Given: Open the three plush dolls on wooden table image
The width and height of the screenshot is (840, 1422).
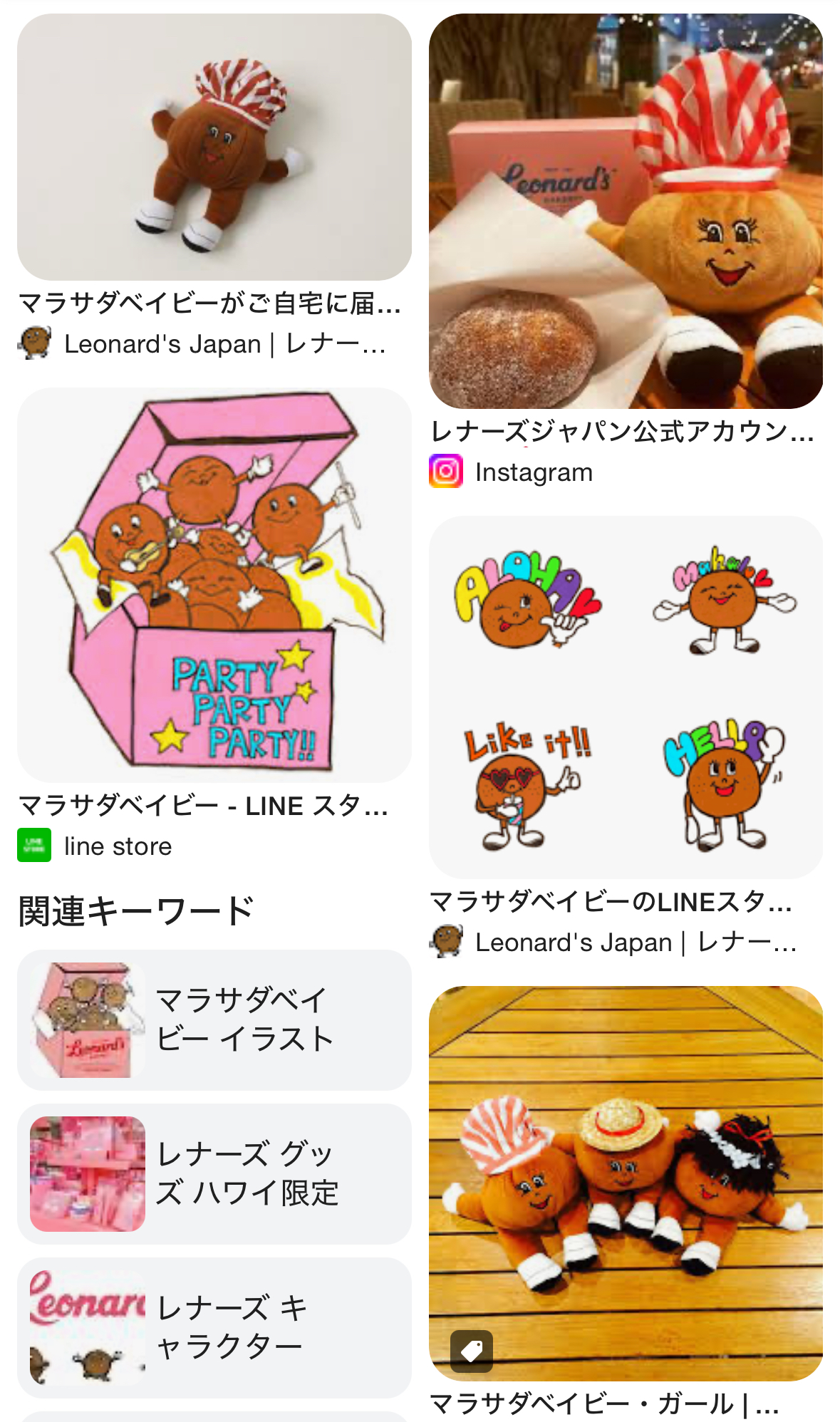Looking at the screenshot, I should point(626,1183).
